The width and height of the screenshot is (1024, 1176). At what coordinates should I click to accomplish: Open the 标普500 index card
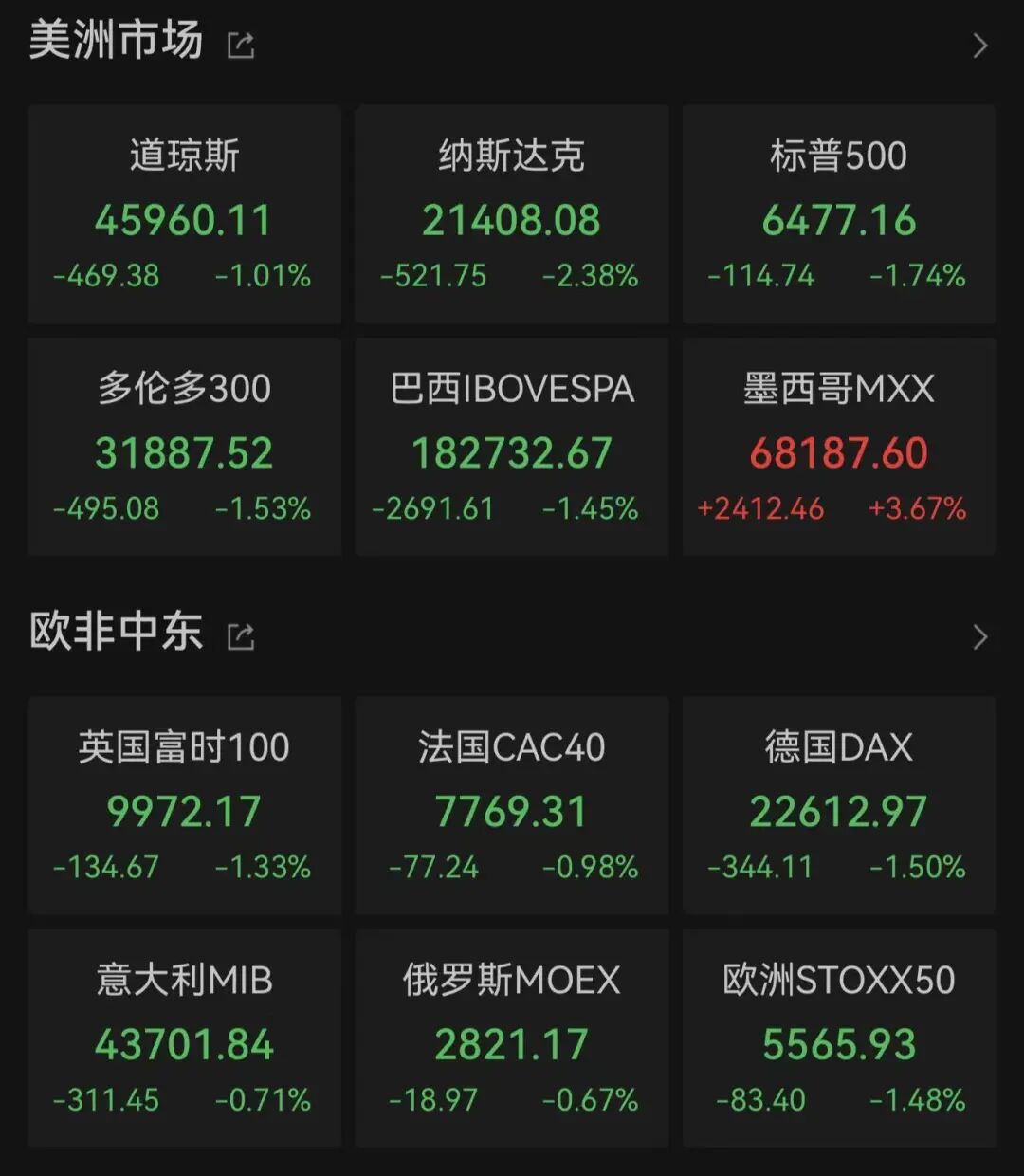(838, 214)
